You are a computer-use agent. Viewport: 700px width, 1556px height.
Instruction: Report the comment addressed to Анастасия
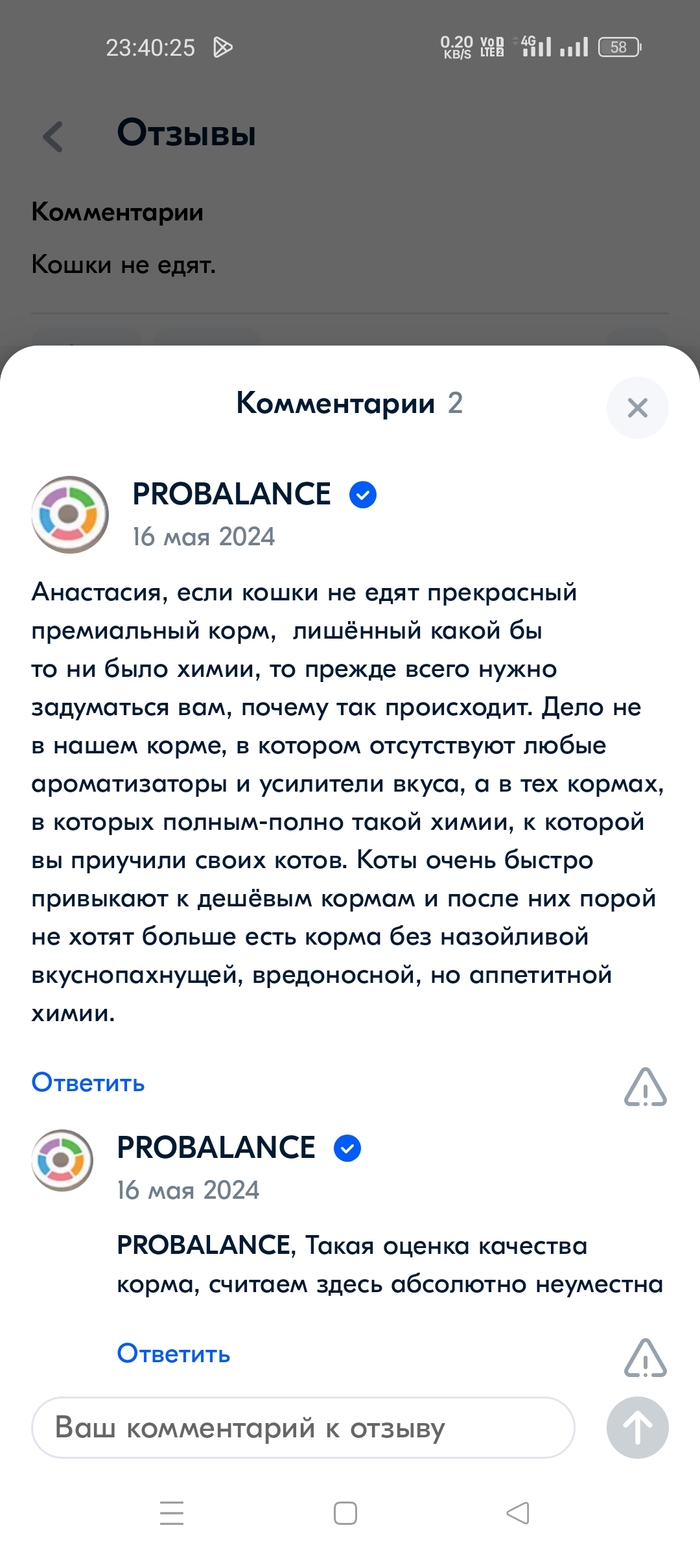(645, 1086)
